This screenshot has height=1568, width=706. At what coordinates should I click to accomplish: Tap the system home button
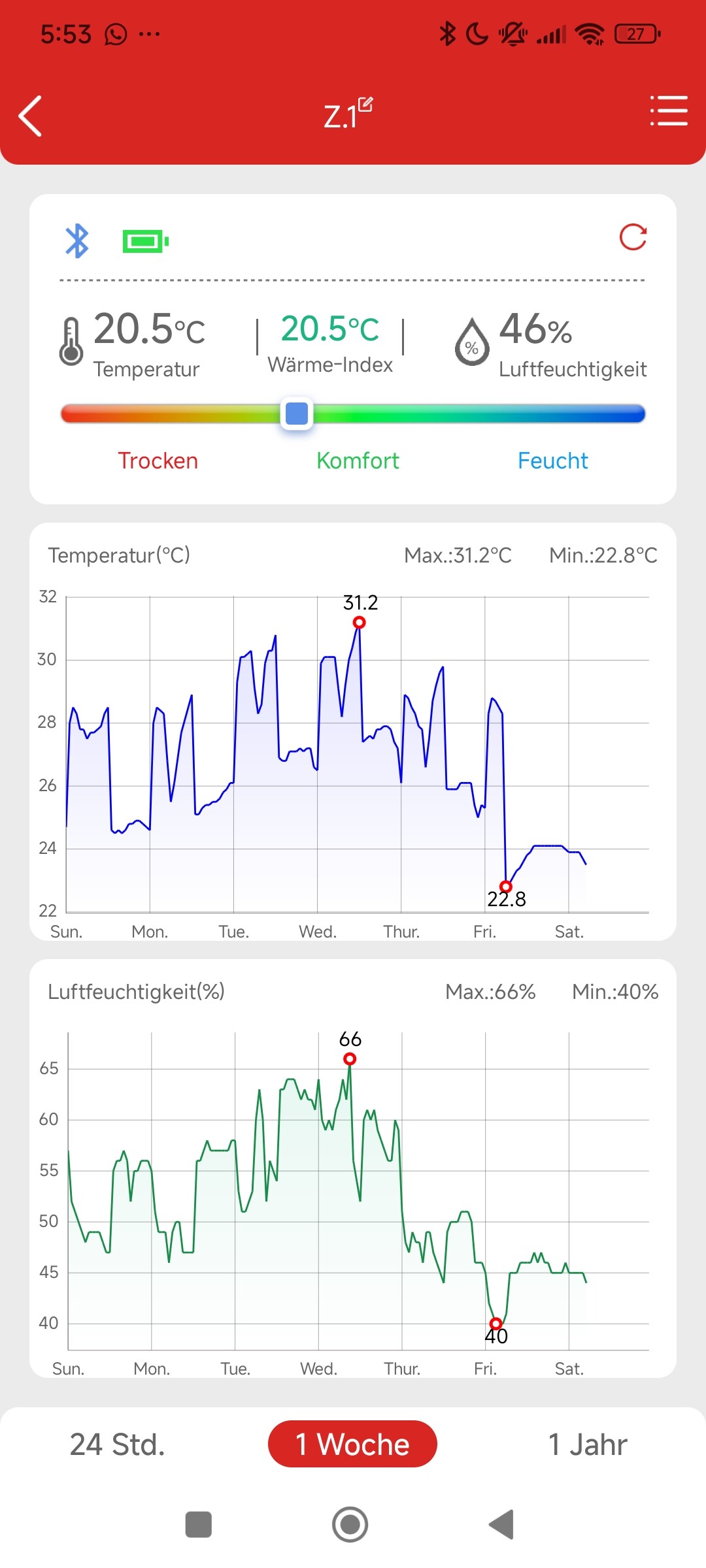tap(350, 1525)
